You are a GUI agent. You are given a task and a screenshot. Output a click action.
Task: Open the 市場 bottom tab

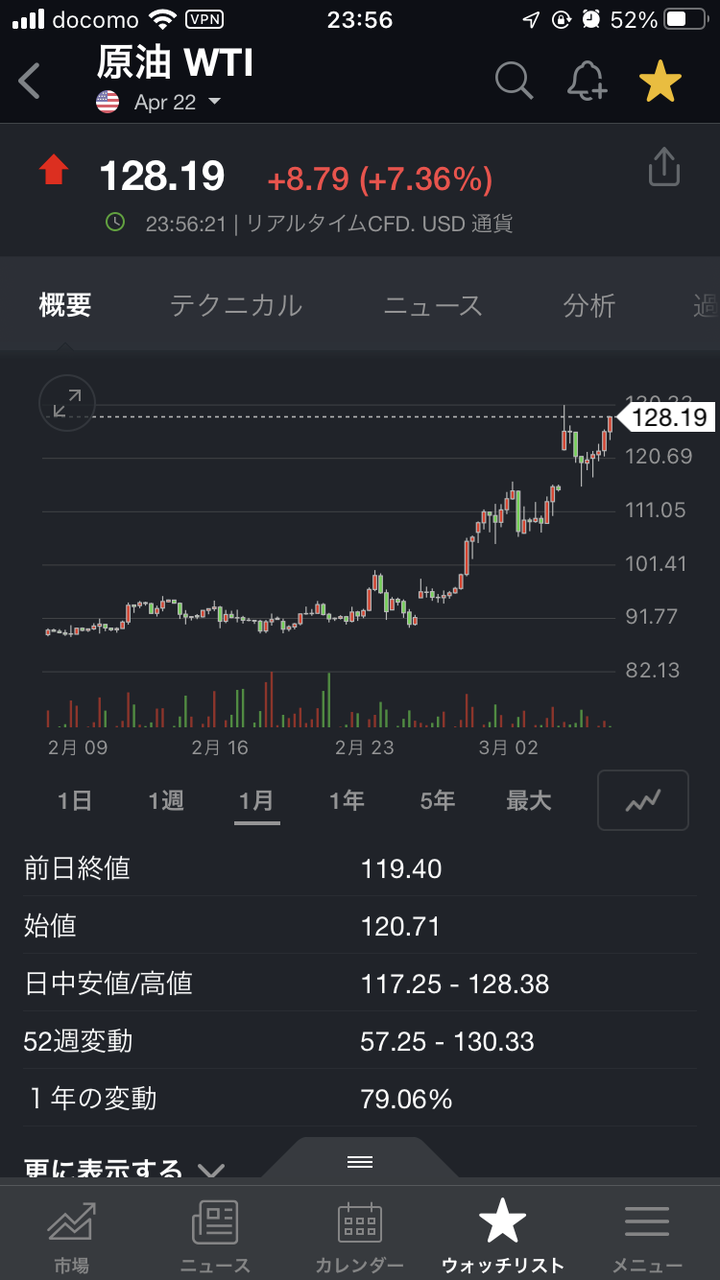click(x=71, y=1237)
